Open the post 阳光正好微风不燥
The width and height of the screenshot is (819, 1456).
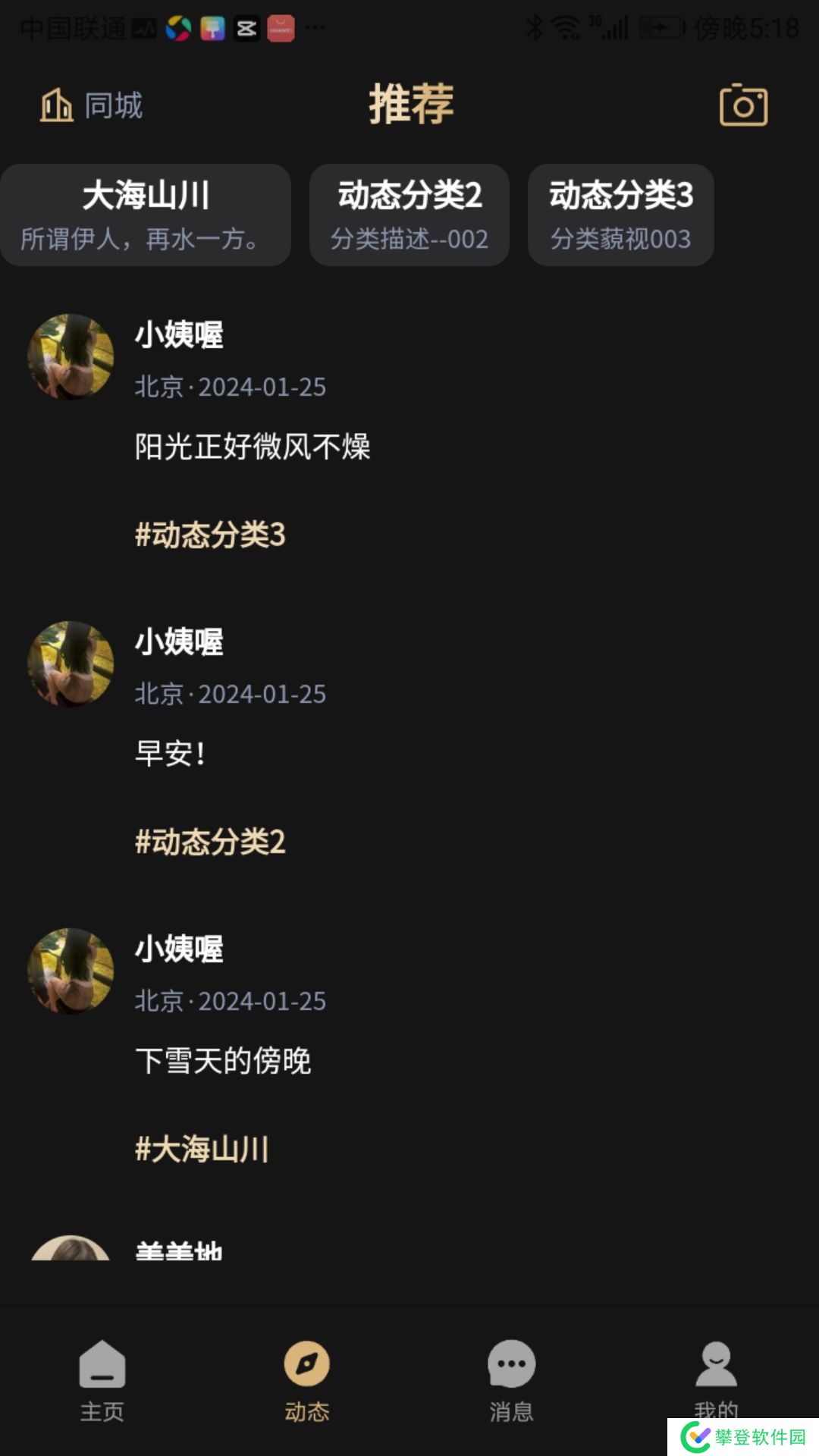point(253,446)
